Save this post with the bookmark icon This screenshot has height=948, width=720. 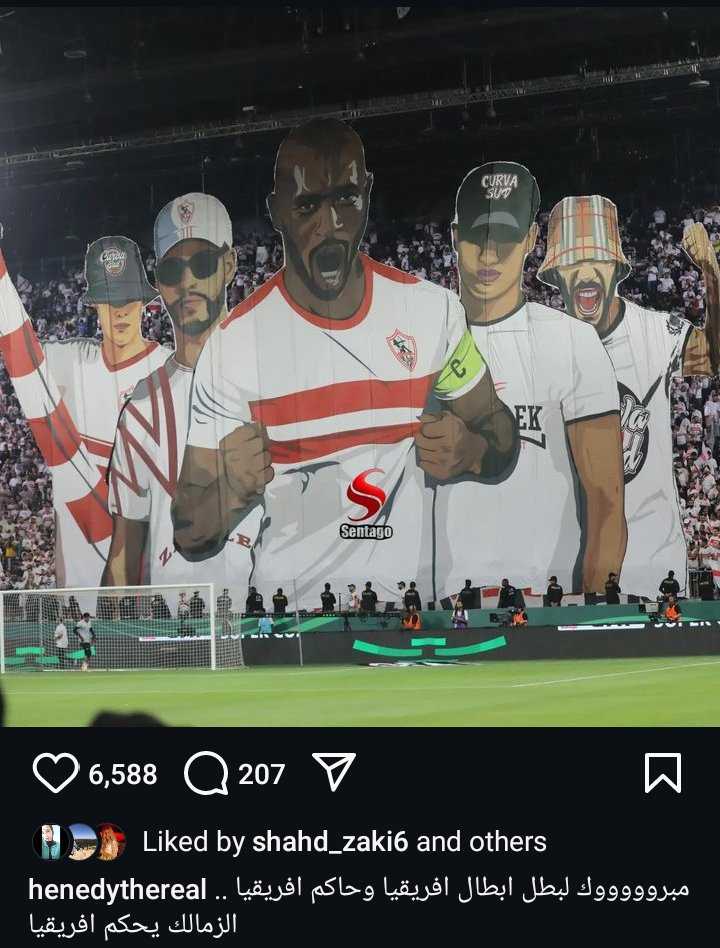click(663, 773)
